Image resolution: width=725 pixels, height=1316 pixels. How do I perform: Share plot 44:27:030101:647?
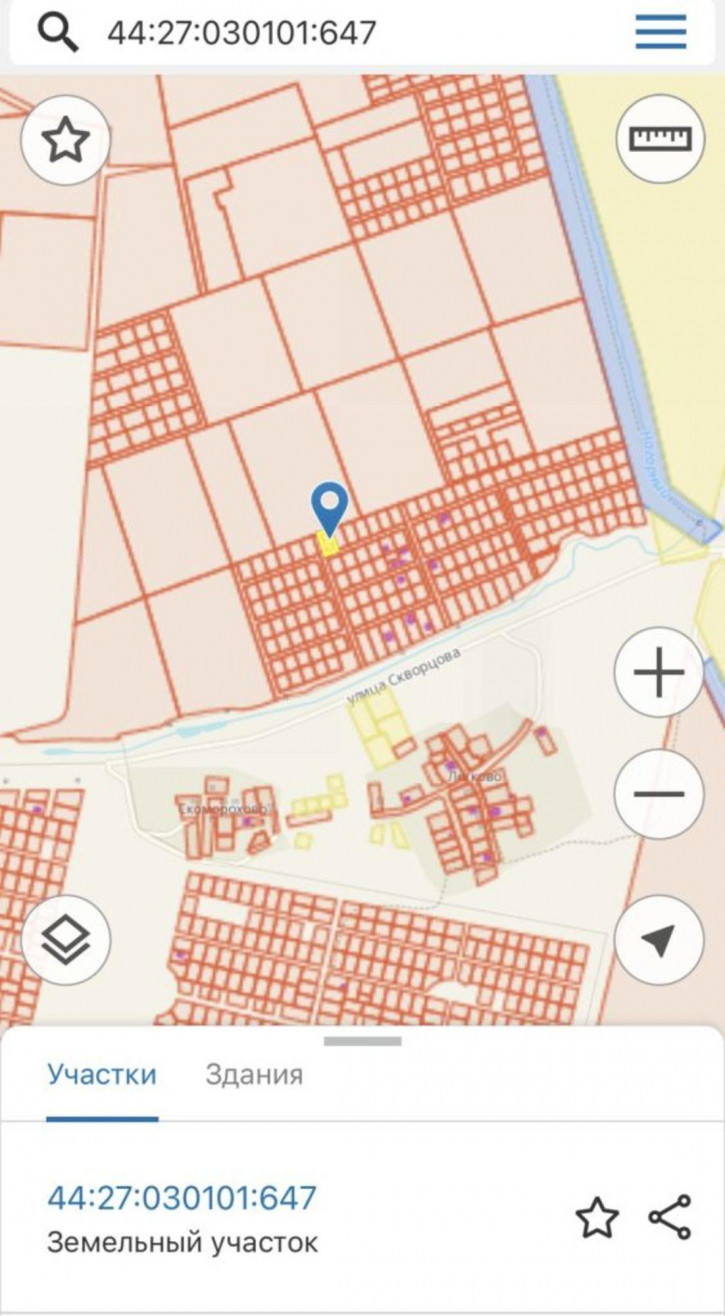coord(669,1217)
